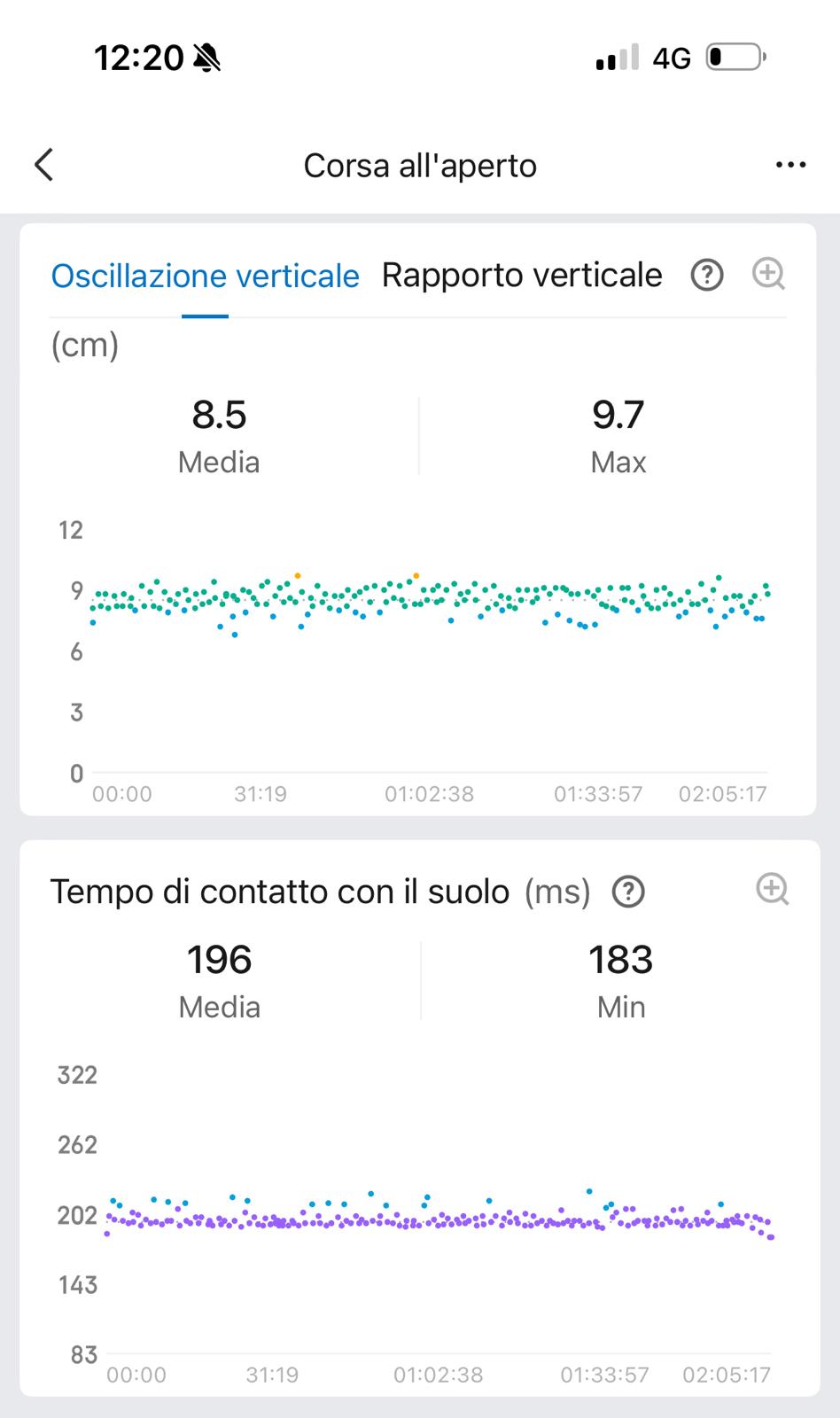Click the orange data point on oscillation chart

298,576
